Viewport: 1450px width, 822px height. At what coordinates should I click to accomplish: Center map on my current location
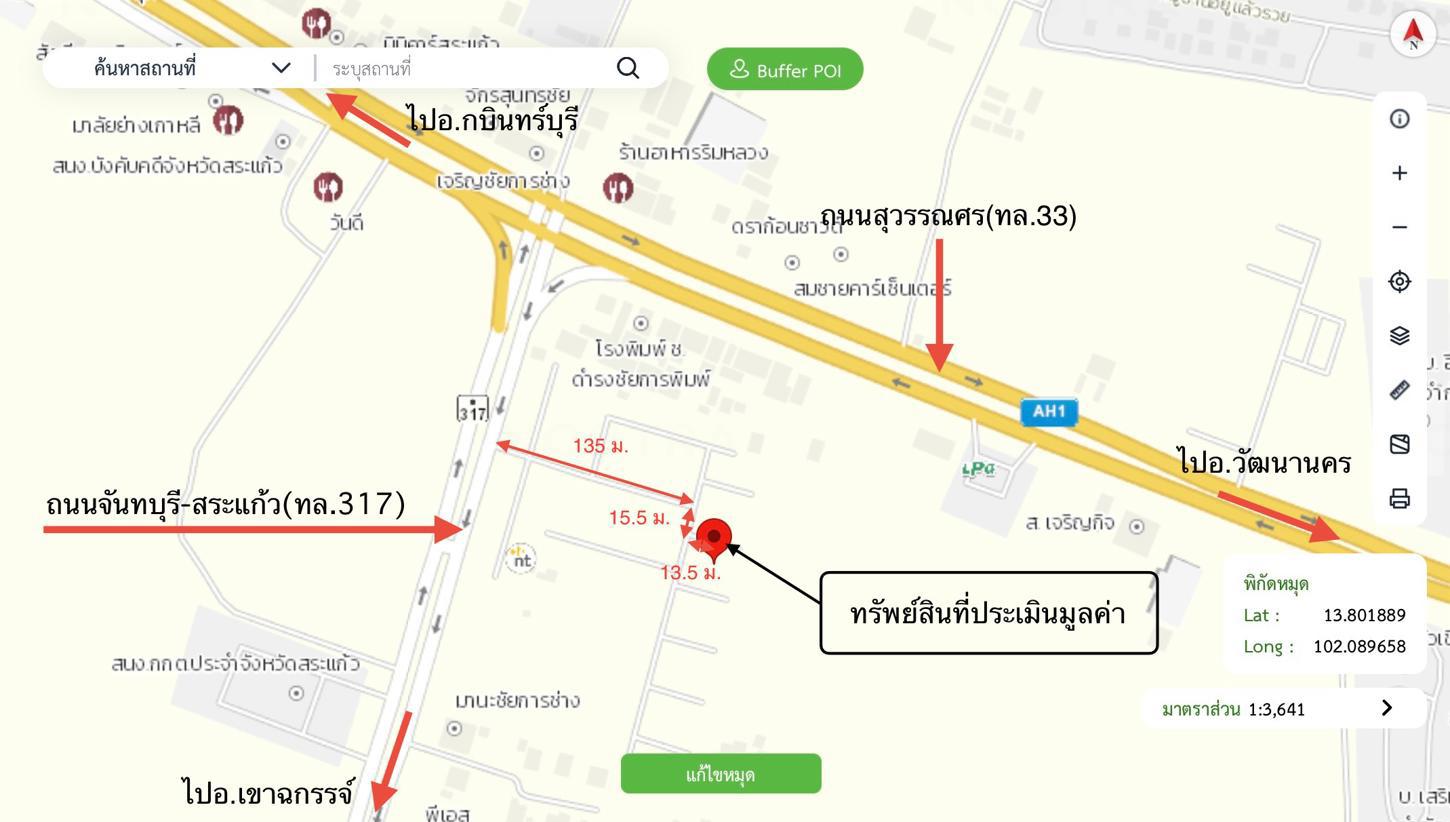(x=1399, y=281)
